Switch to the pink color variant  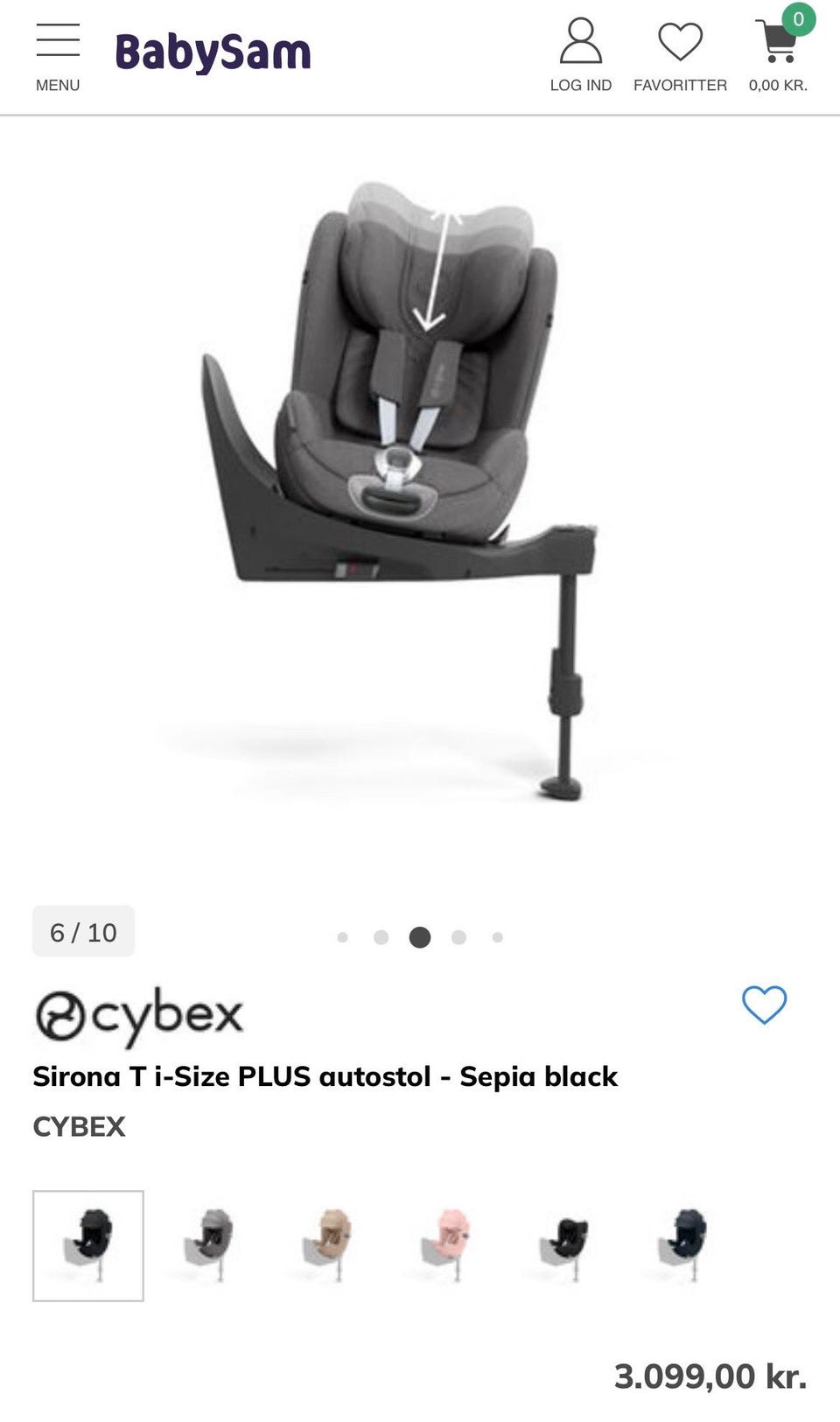click(447, 1245)
